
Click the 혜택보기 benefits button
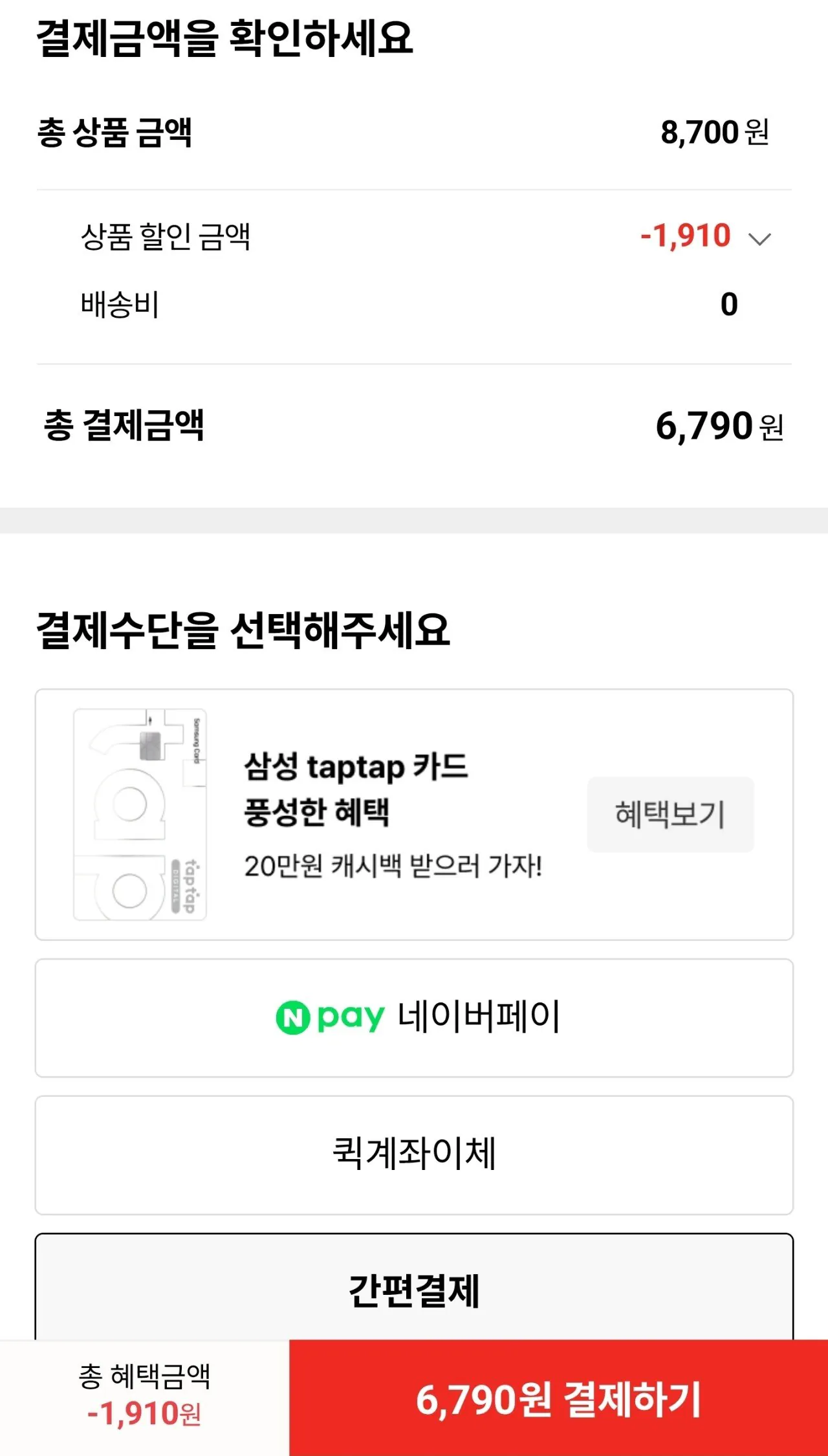point(670,815)
